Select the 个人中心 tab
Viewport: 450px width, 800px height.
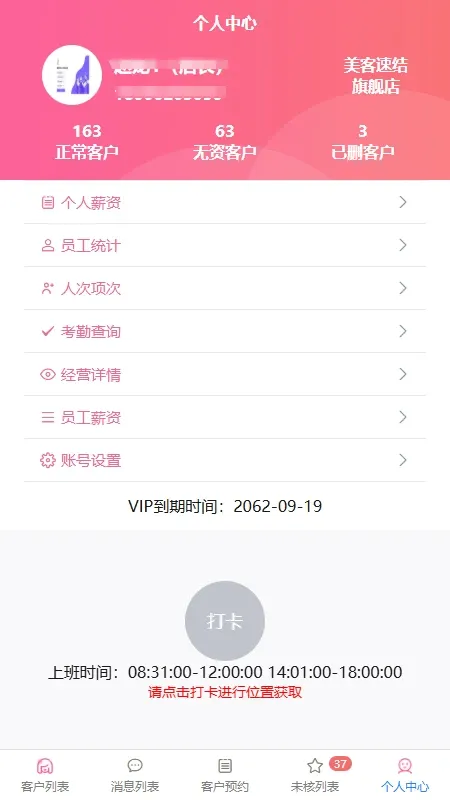click(x=405, y=774)
